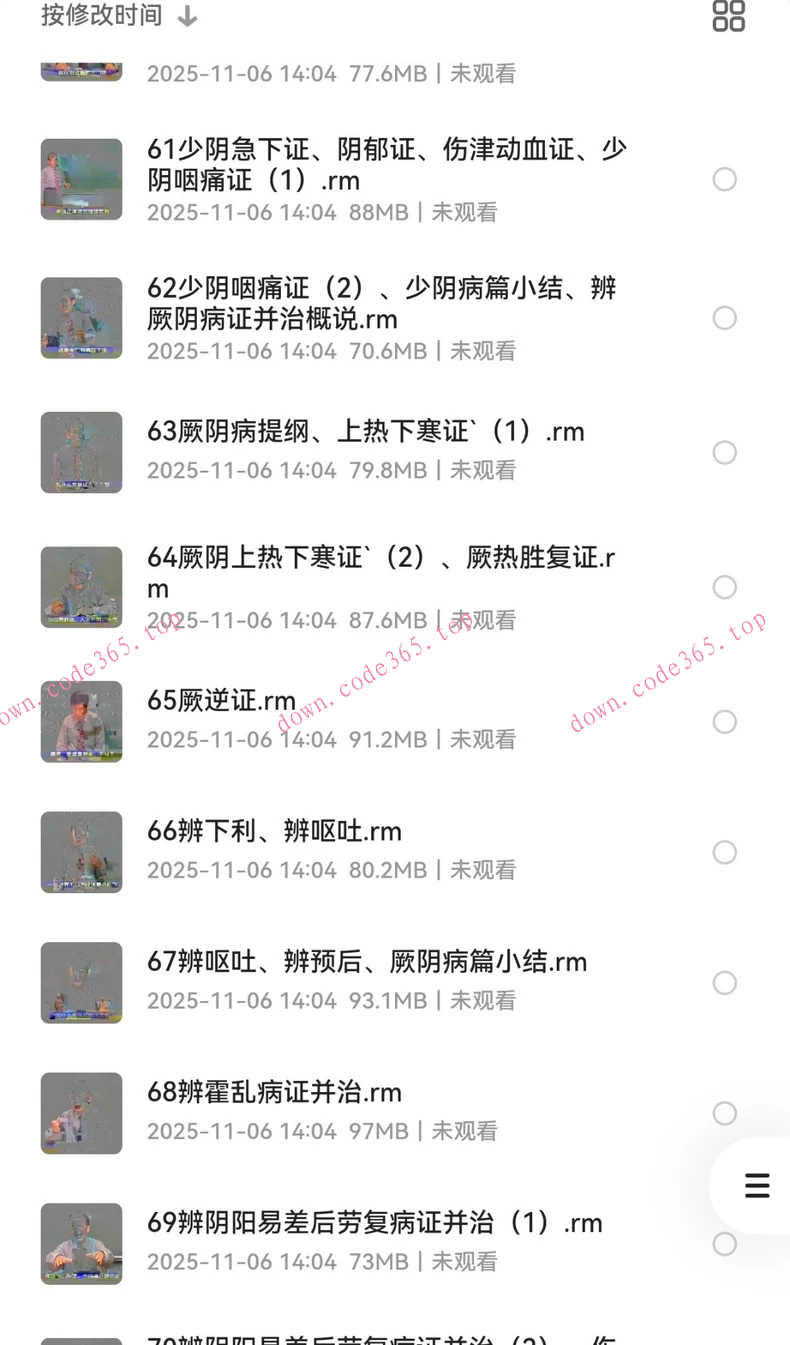Image resolution: width=790 pixels, height=1345 pixels.
Task: Tap the thumbnail of 61少阴急下证 video
Action: pos(81,178)
